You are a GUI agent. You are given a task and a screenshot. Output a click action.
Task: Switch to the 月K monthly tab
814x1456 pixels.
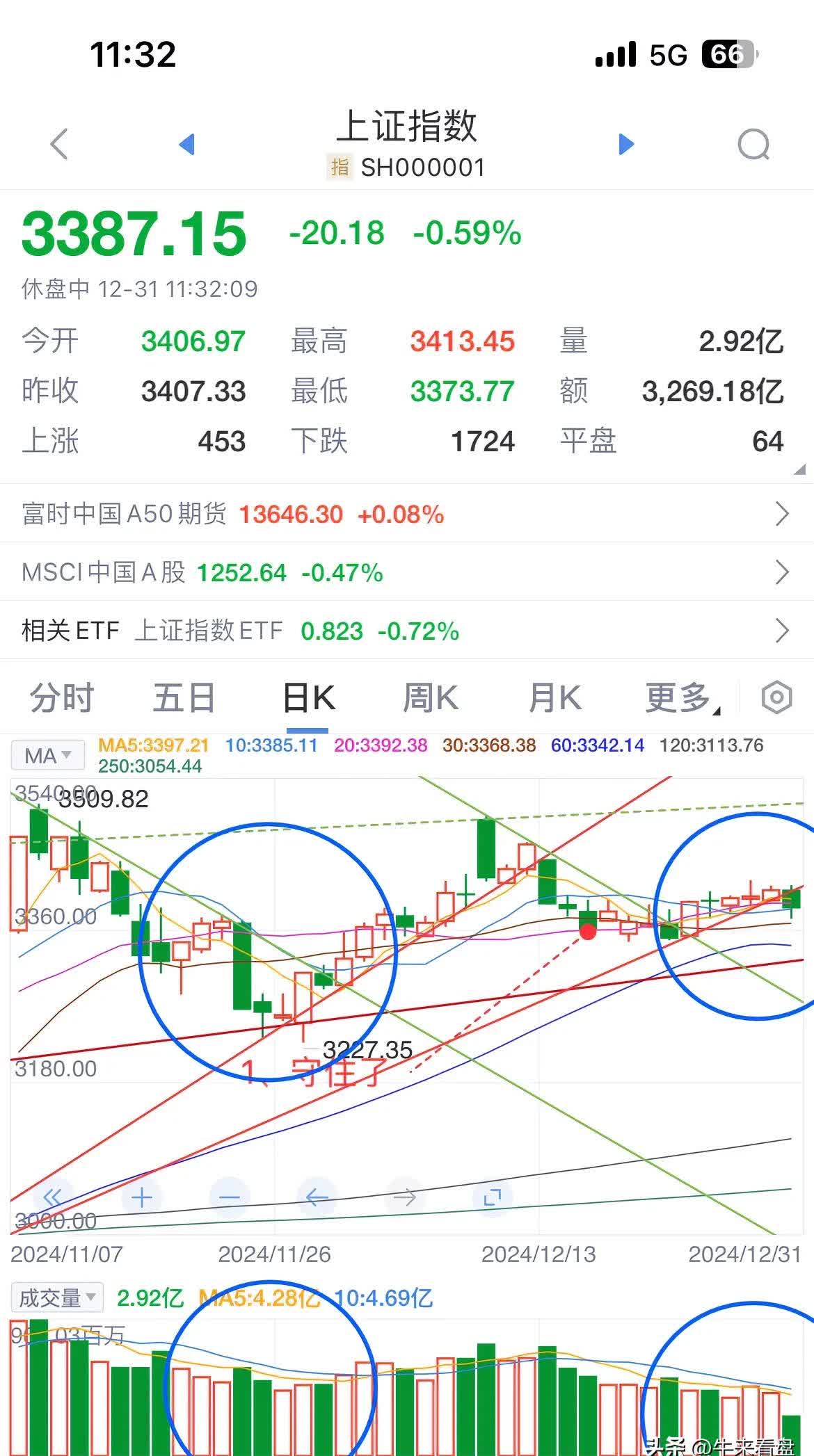pyautogui.click(x=553, y=697)
